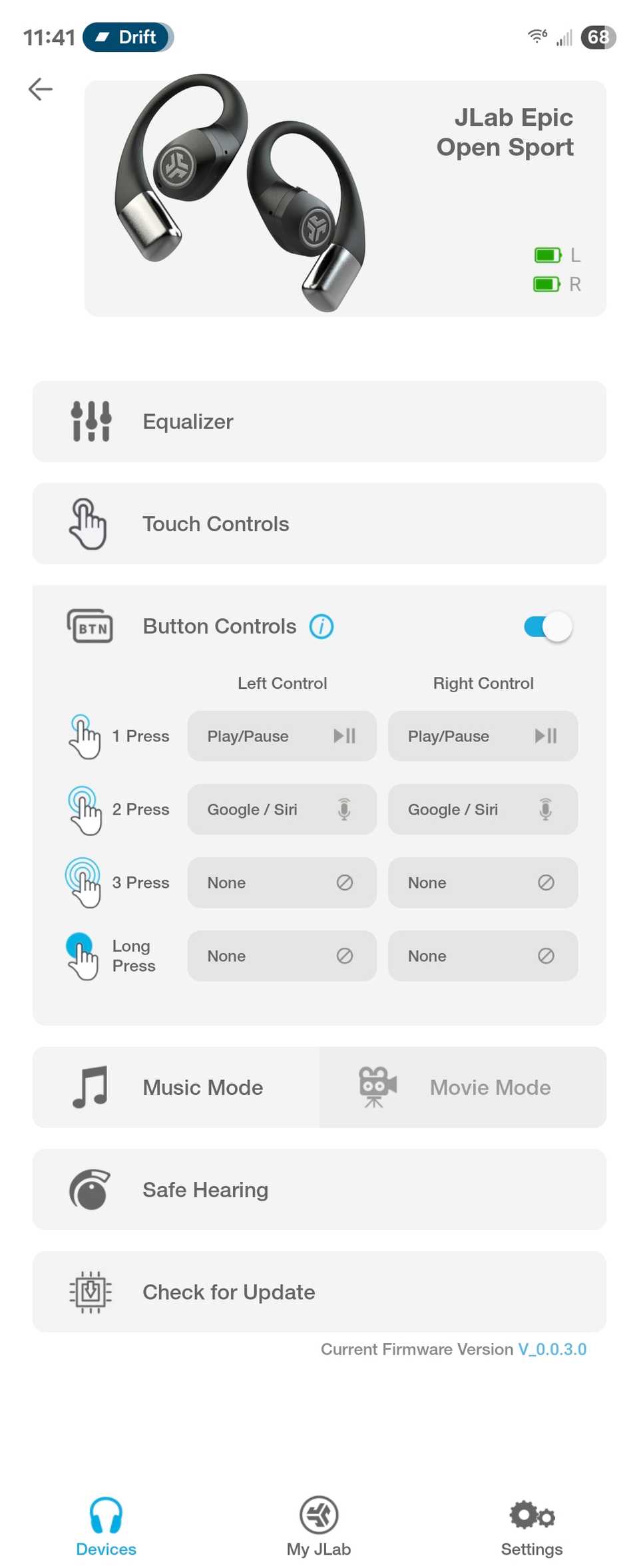The width and height of the screenshot is (639, 1568).
Task: Set Left Control Long Press action
Action: coord(282,956)
